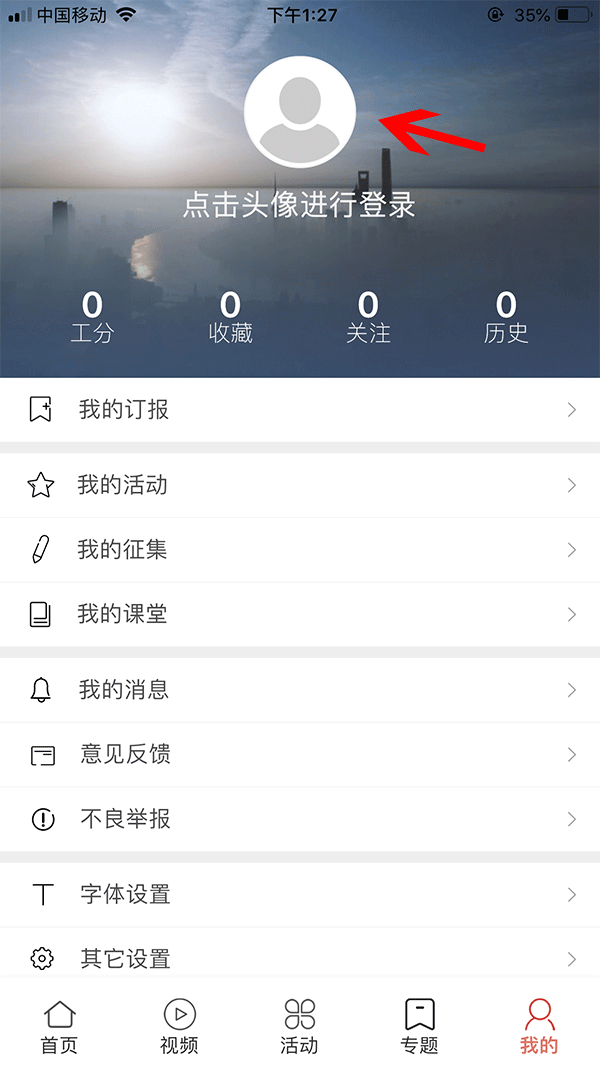The height and width of the screenshot is (1067, 600).
Task: Go to the 活动 tab
Action: click(300, 1027)
